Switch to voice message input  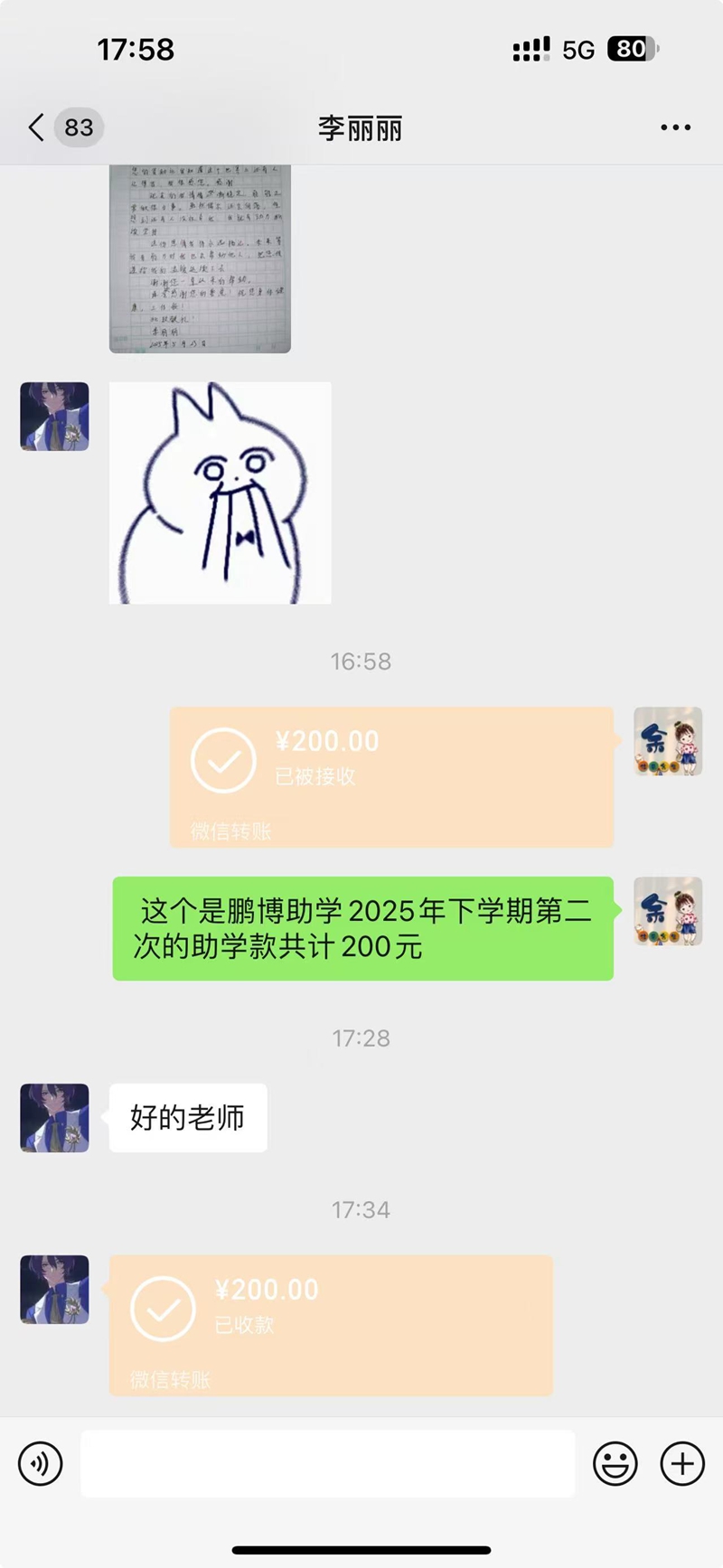(41, 1463)
